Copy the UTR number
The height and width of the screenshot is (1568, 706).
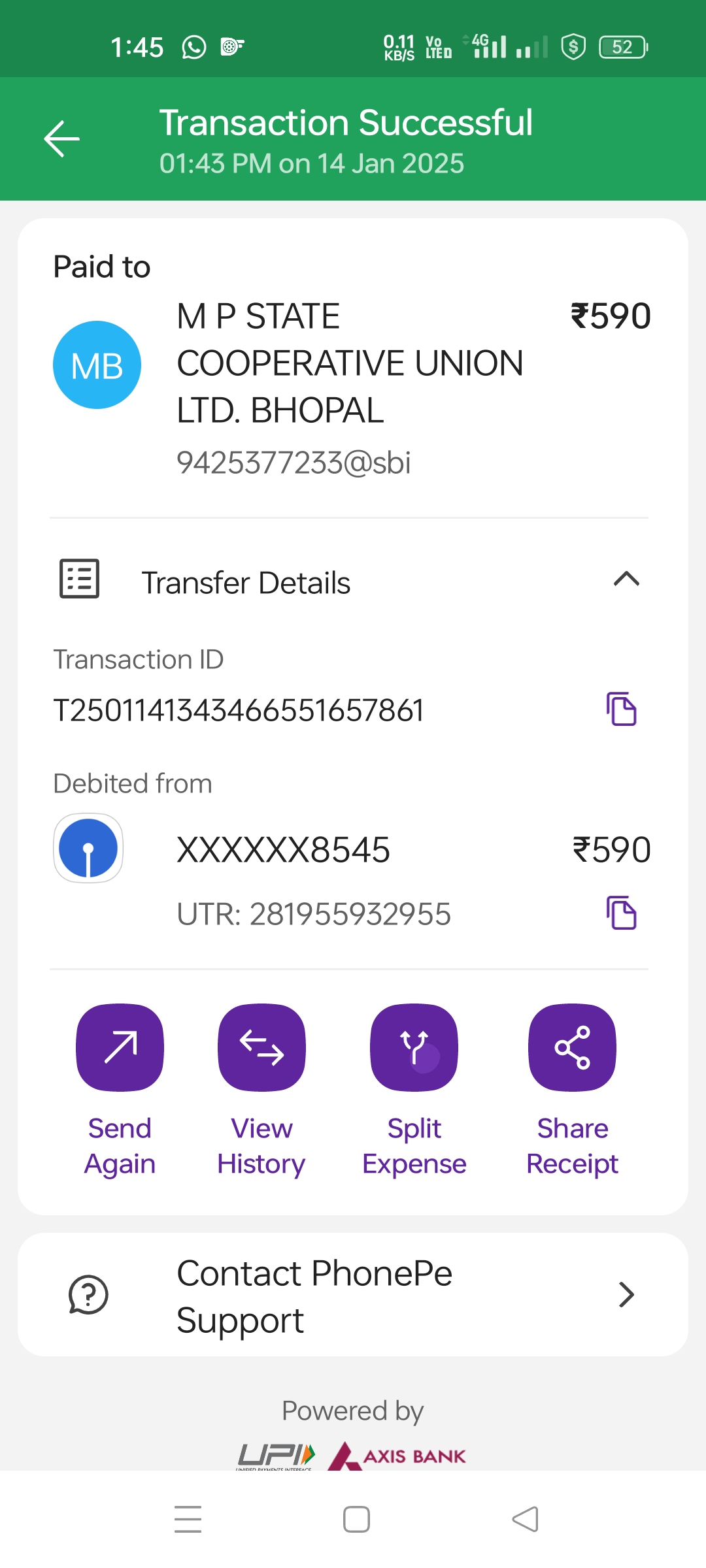(x=621, y=913)
